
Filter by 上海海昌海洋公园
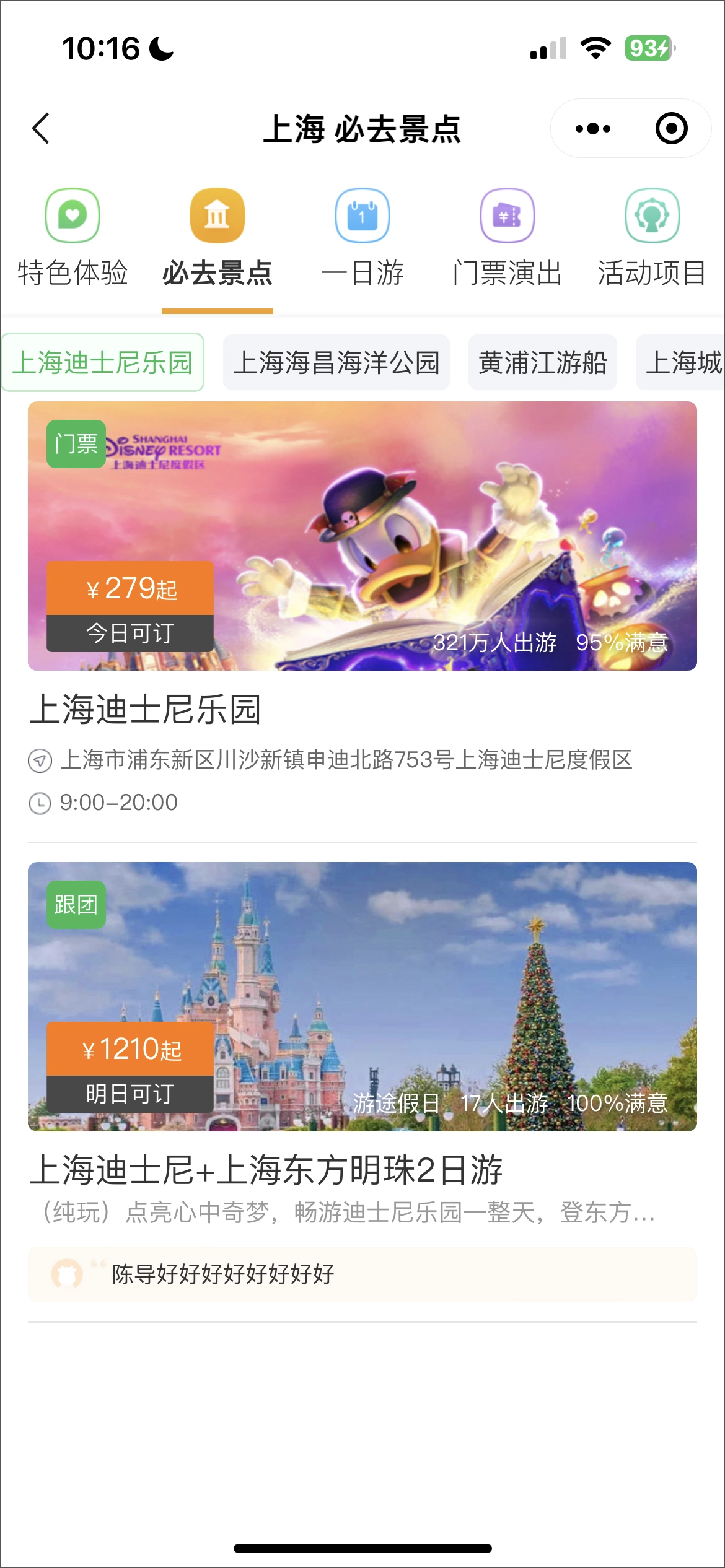pyautogui.click(x=336, y=362)
